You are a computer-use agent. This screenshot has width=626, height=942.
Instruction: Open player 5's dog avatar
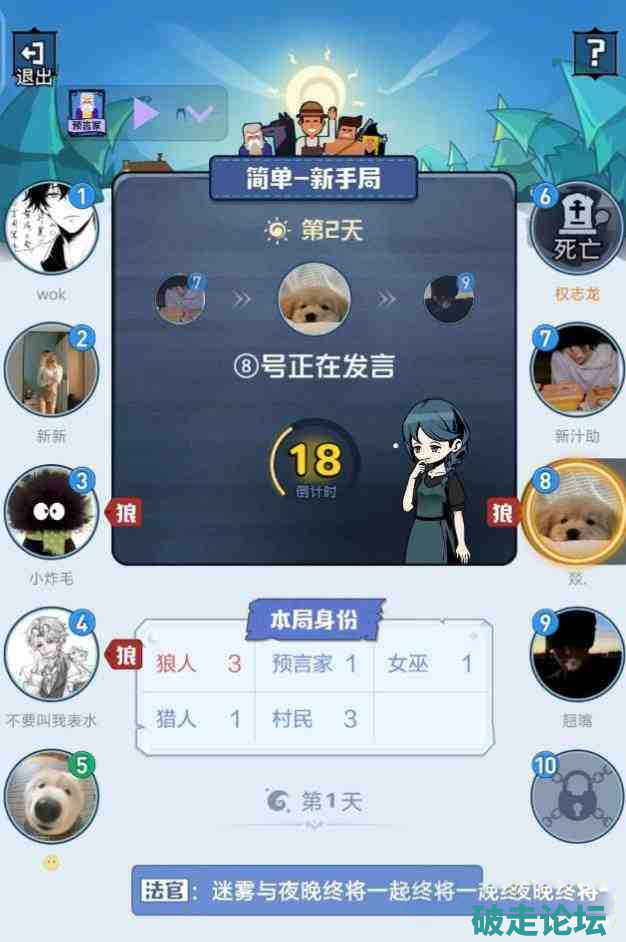[51, 796]
